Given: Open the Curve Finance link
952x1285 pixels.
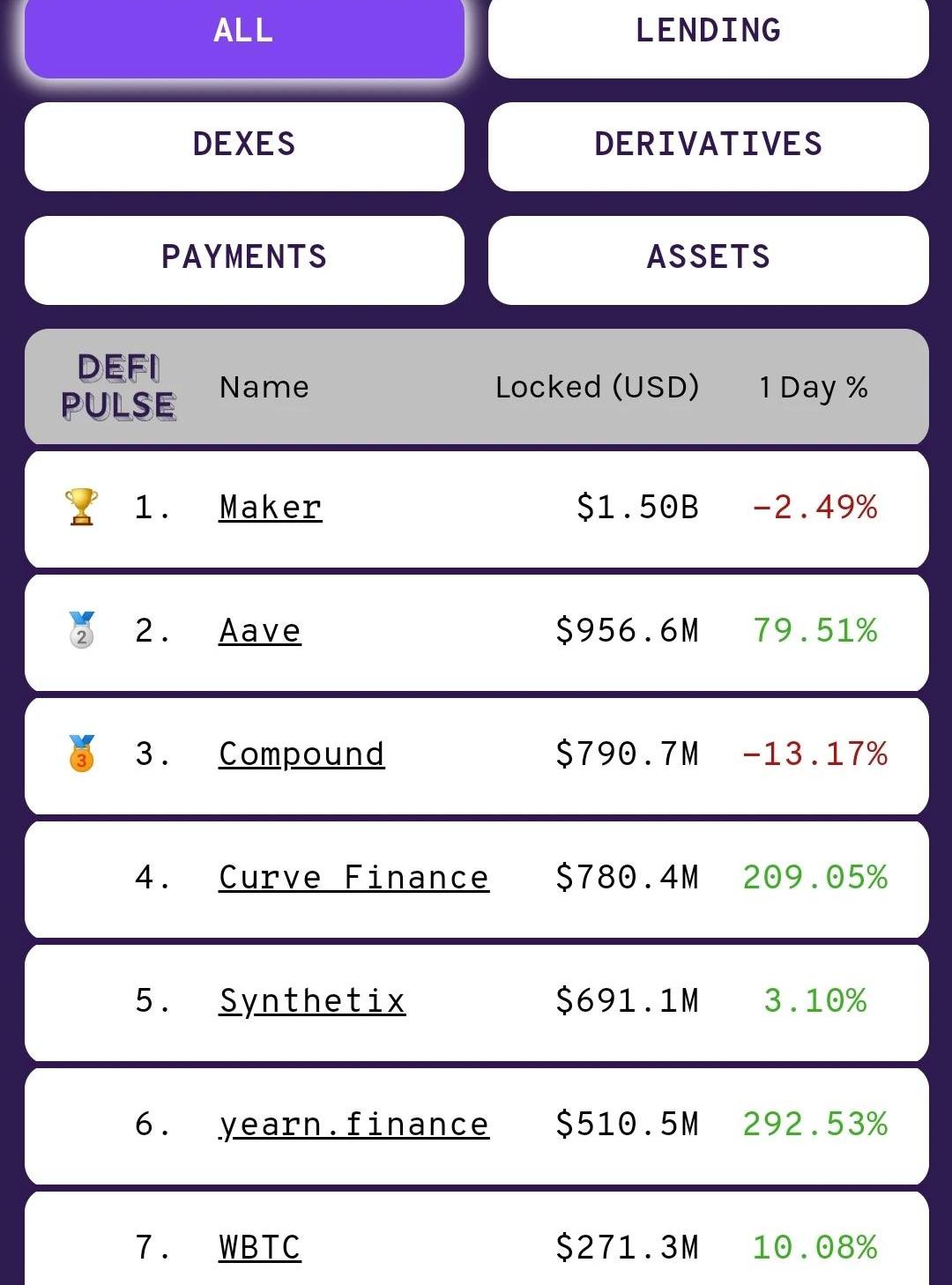Looking at the screenshot, I should coord(353,878).
